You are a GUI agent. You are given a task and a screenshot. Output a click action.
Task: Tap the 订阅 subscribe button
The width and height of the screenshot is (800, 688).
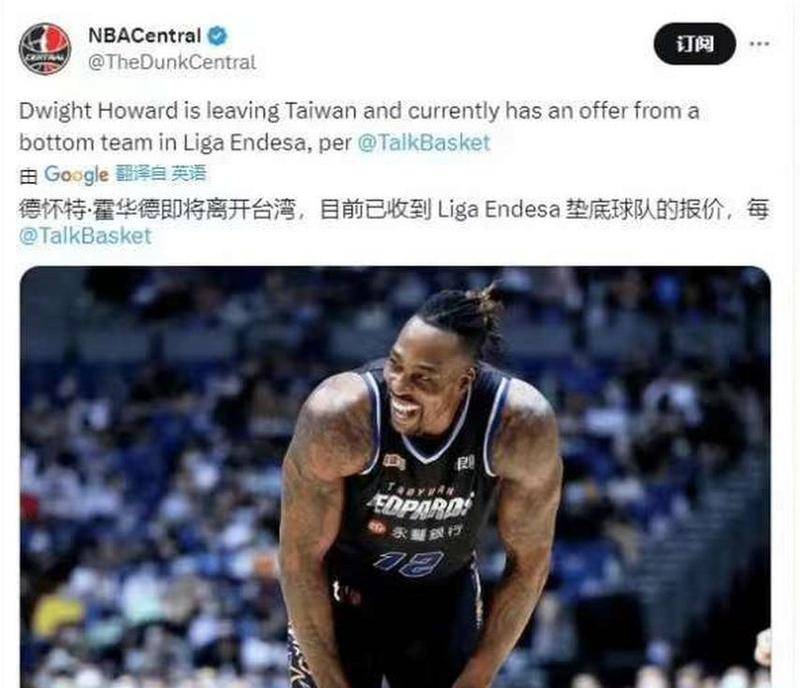(x=694, y=44)
